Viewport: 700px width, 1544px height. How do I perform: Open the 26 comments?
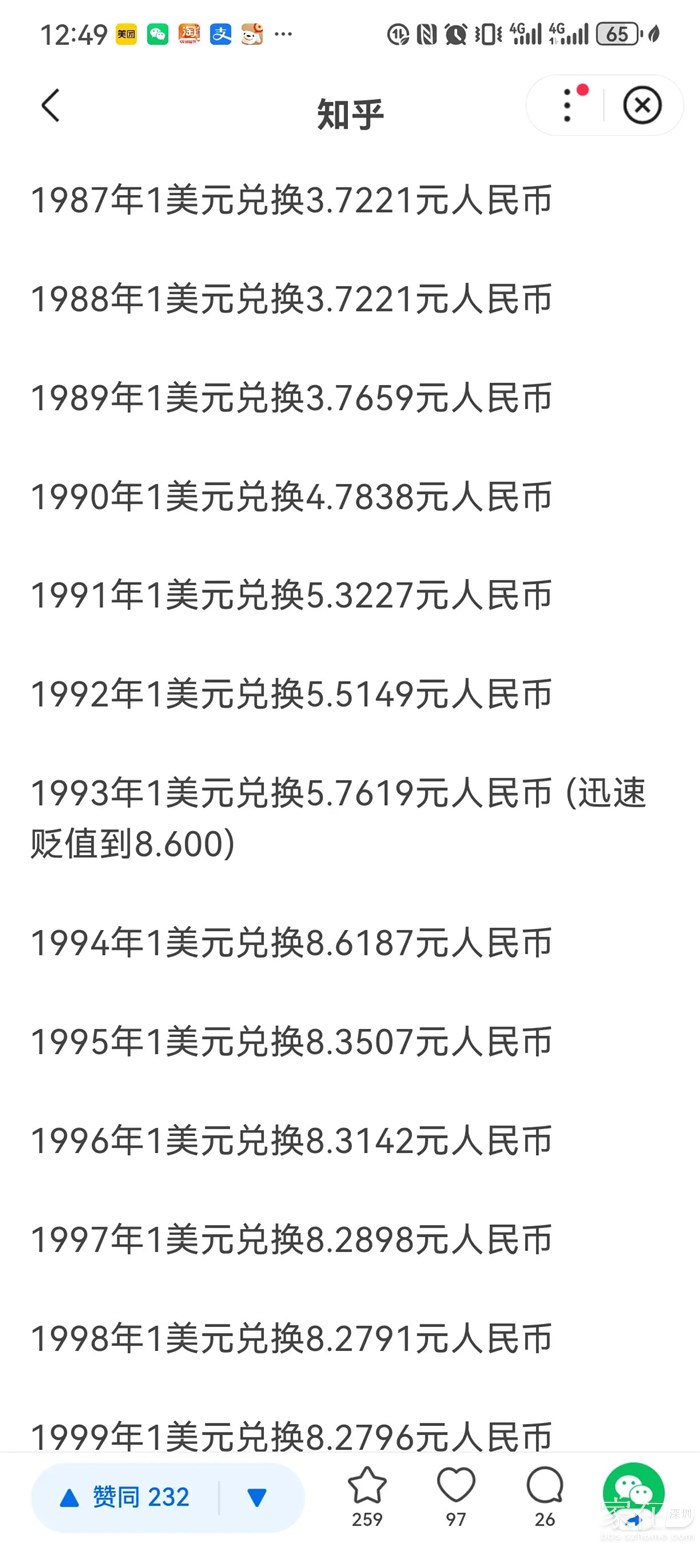tap(545, 1496)
